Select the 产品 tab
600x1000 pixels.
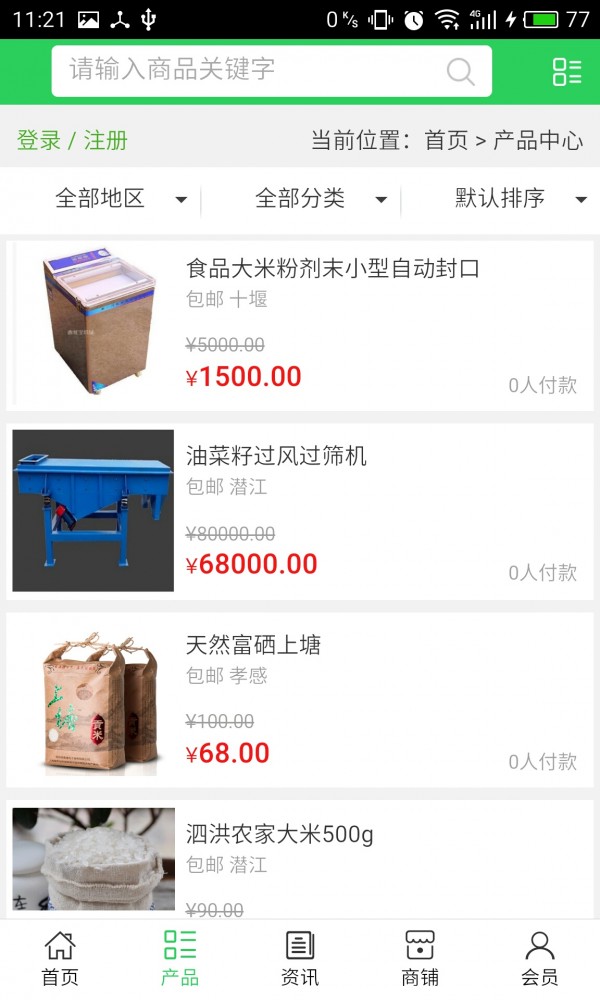180,958
